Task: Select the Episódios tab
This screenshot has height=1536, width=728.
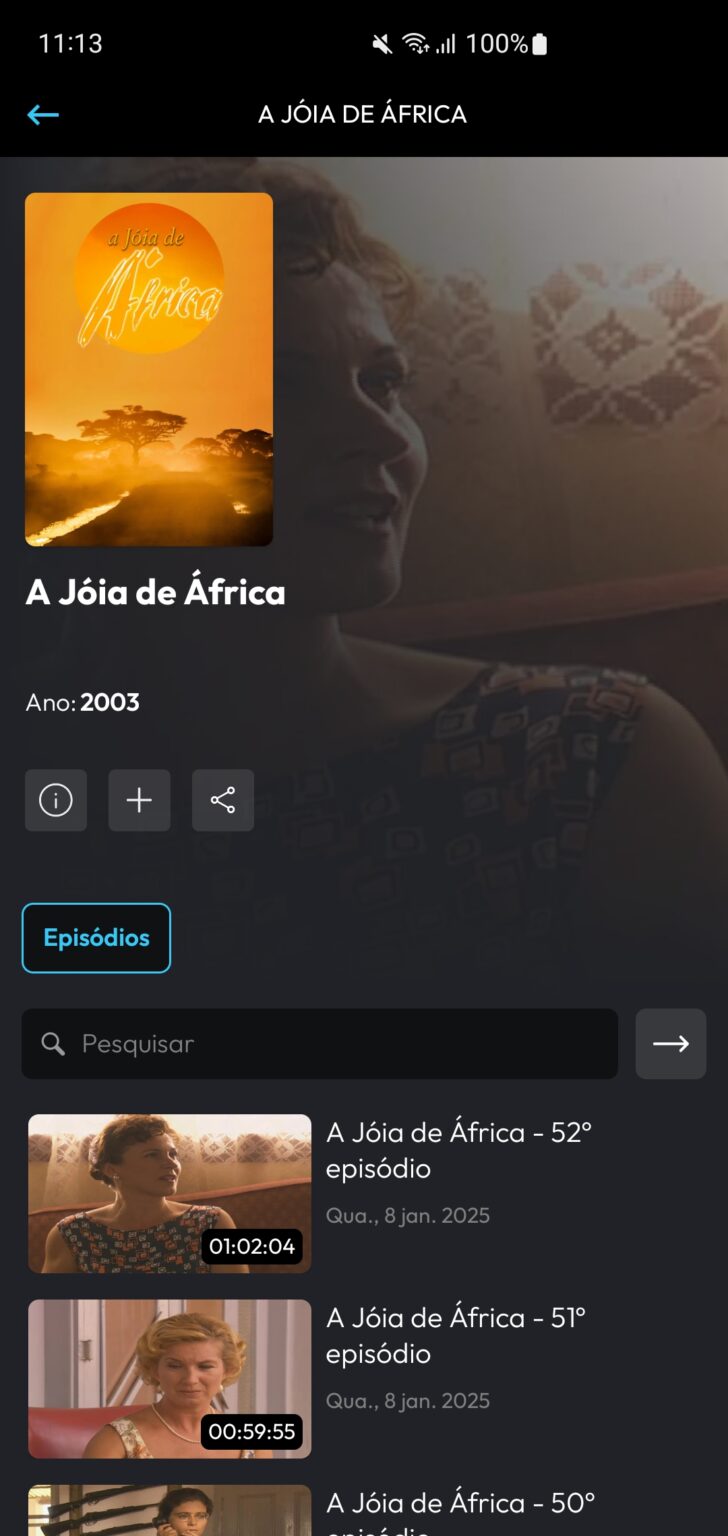Action: [95, 937]
